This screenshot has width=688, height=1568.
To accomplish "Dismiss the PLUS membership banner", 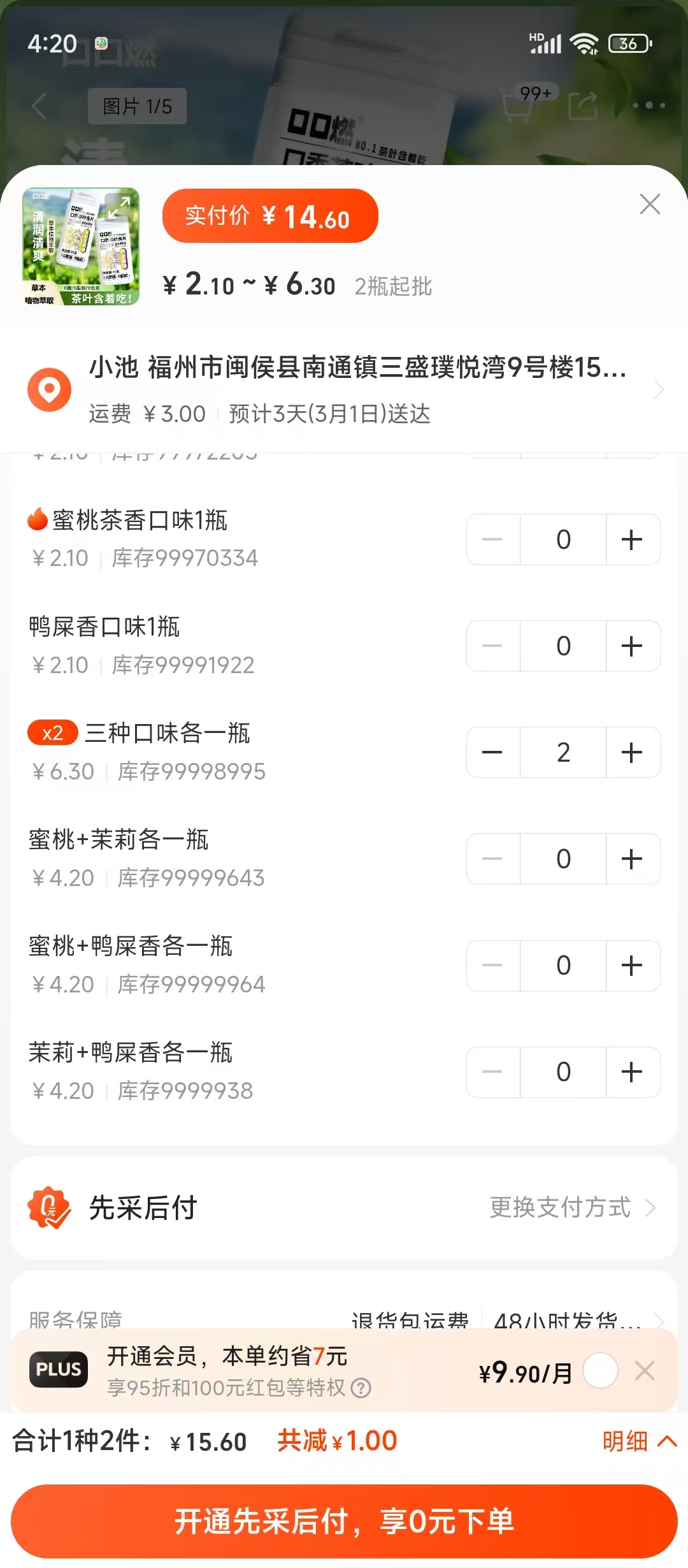I will click(x=645, y=1370).
